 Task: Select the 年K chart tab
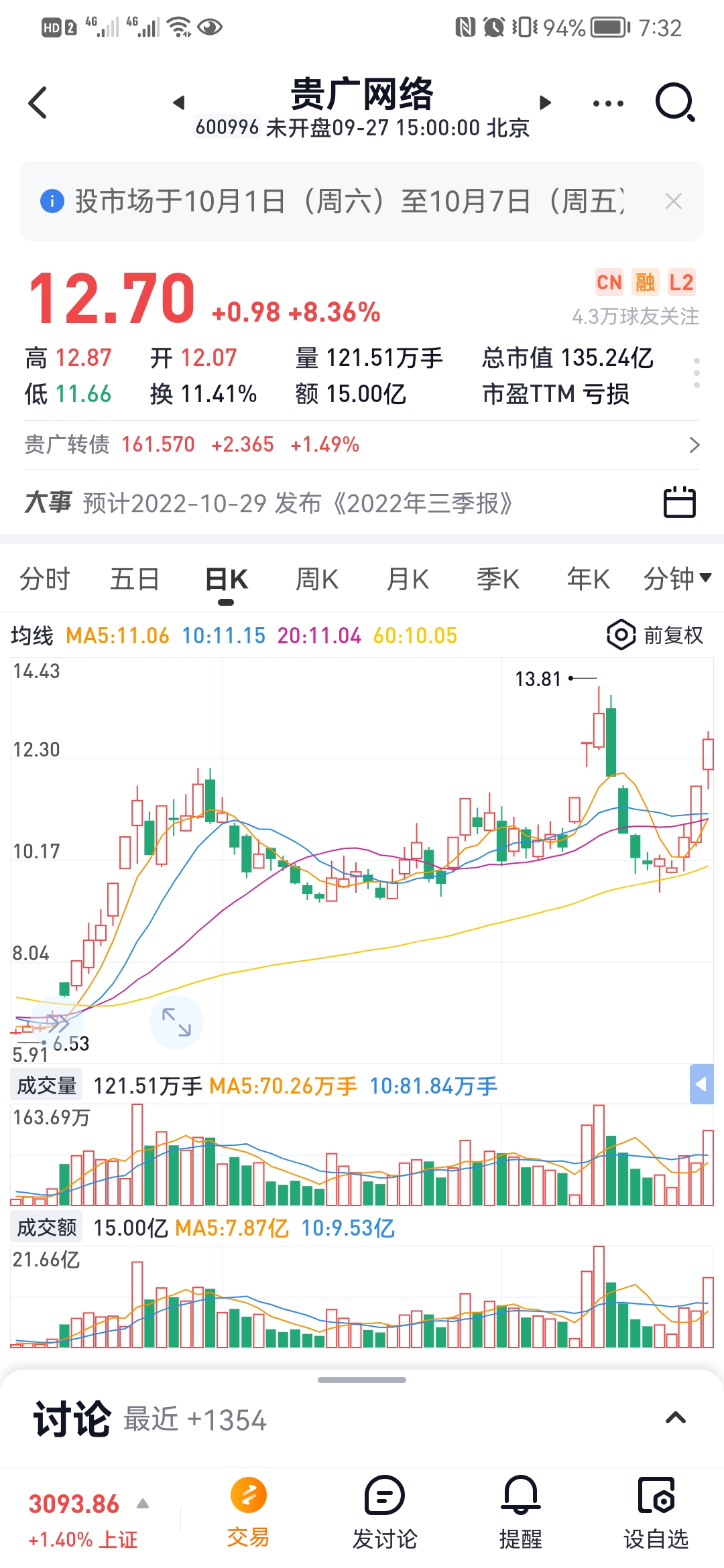click(588, 579)
